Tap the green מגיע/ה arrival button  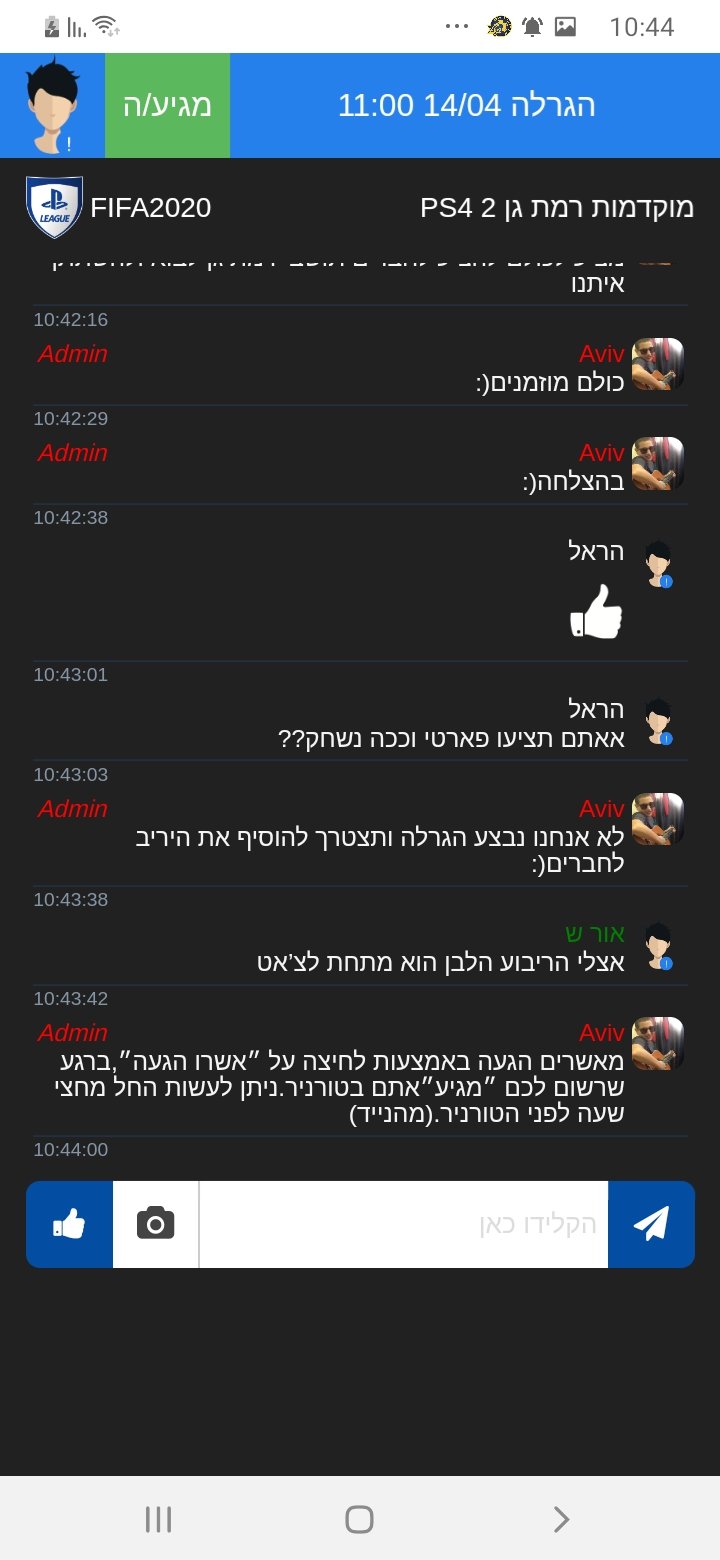[x=167, y=105]
